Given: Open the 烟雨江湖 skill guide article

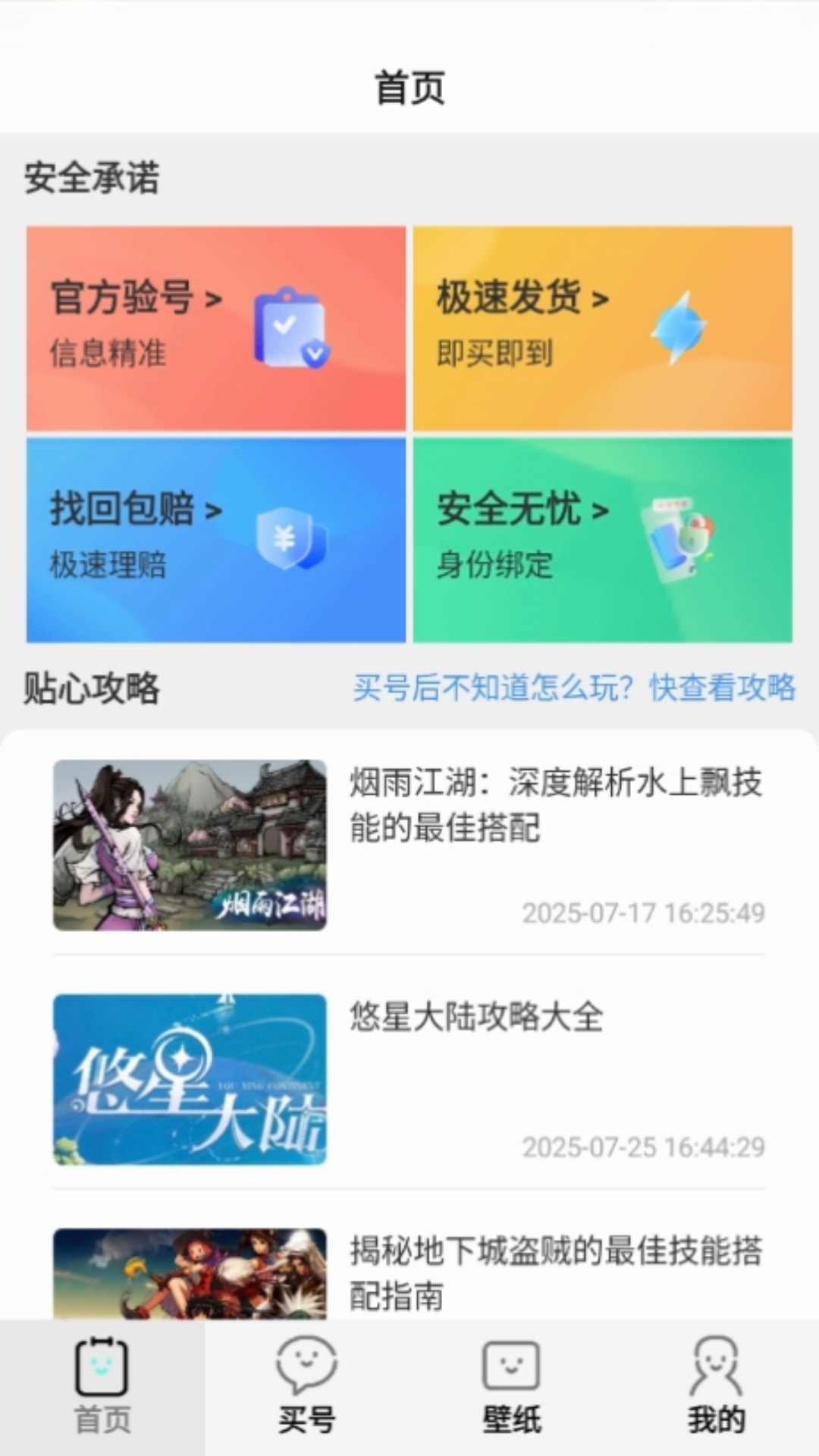Looking at the screenshot, I should click(x=409, y=845).
